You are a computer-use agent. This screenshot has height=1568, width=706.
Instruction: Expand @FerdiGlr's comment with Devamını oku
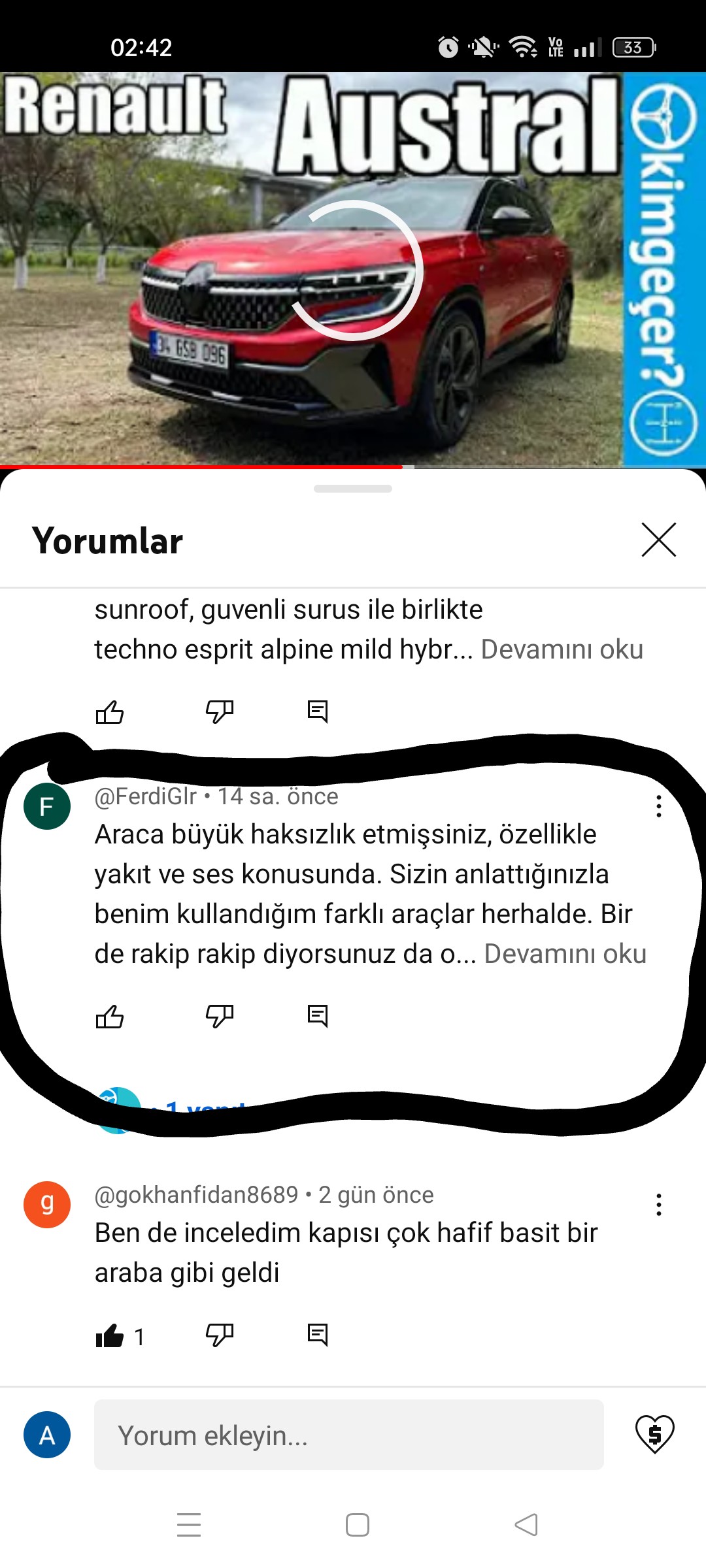(x=565, y=954)
